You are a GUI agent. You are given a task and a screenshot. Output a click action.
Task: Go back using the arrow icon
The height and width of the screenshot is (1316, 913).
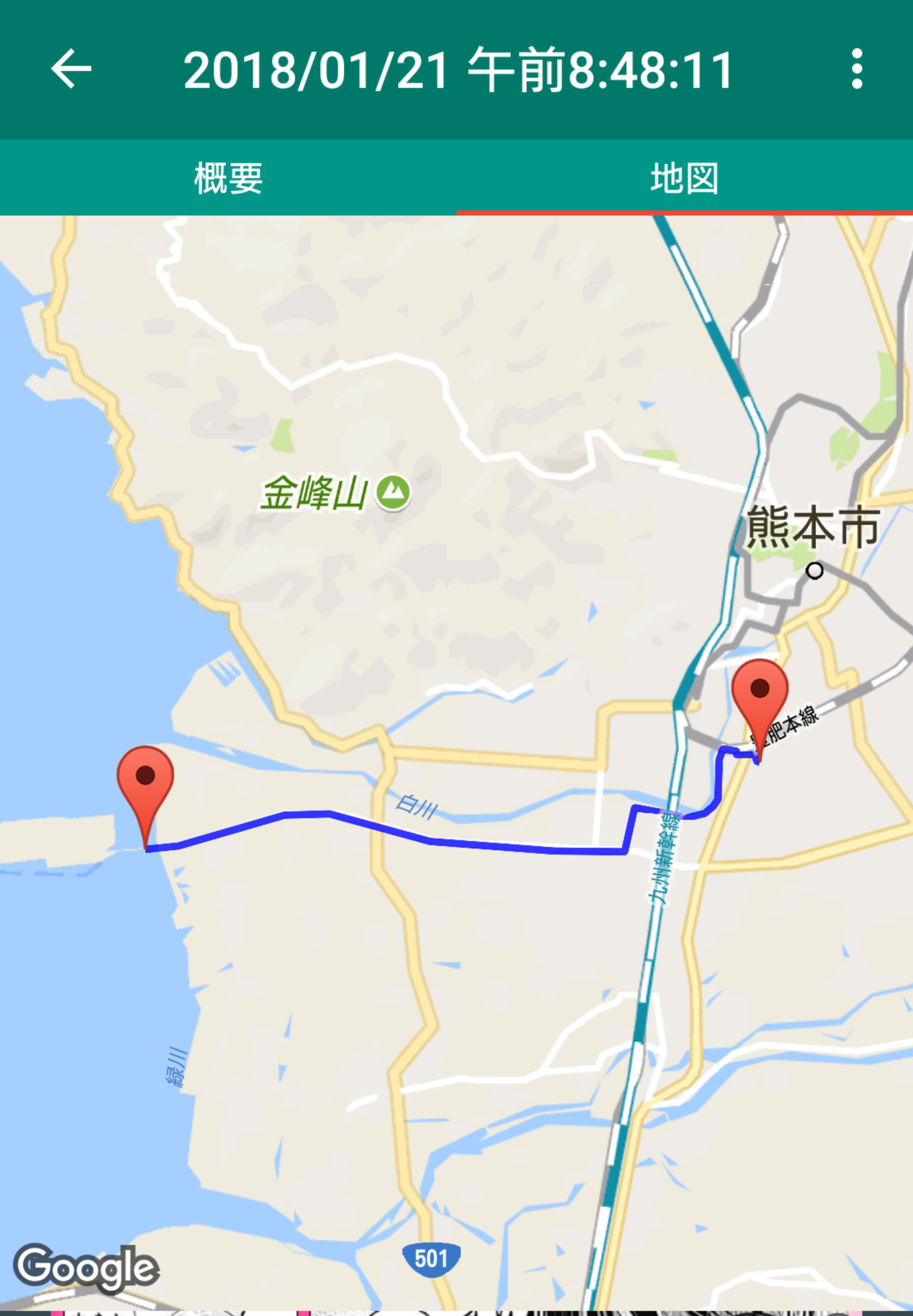(x=71, y=68)
